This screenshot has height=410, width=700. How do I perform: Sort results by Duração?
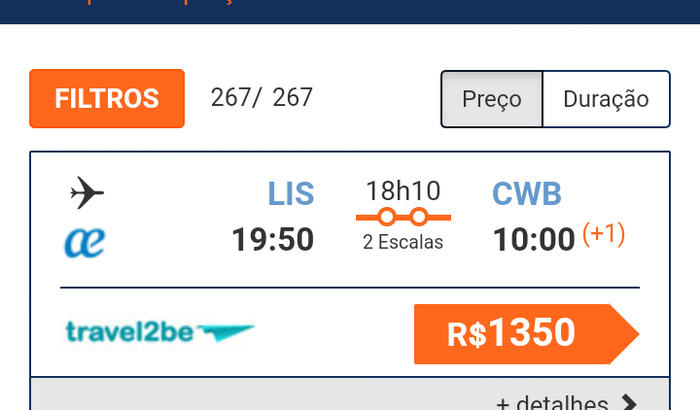coord(605,99)
